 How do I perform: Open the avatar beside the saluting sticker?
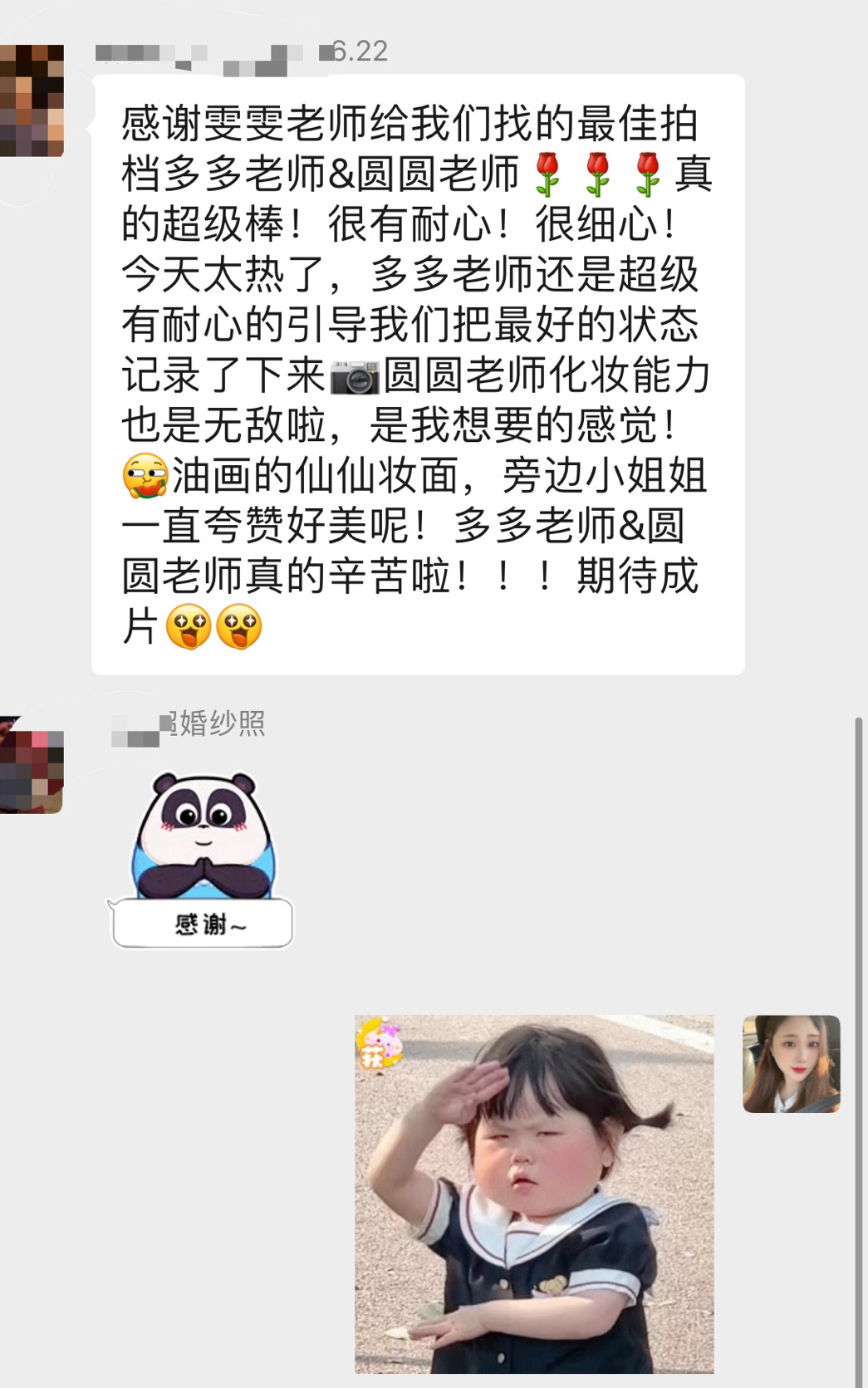point(791,1063)
